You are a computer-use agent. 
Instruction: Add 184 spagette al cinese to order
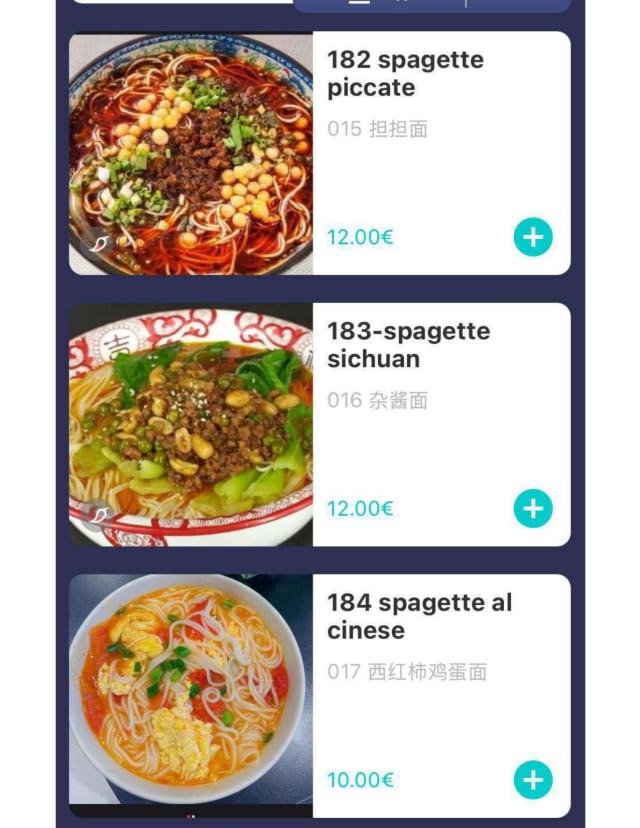click(533, 779)
